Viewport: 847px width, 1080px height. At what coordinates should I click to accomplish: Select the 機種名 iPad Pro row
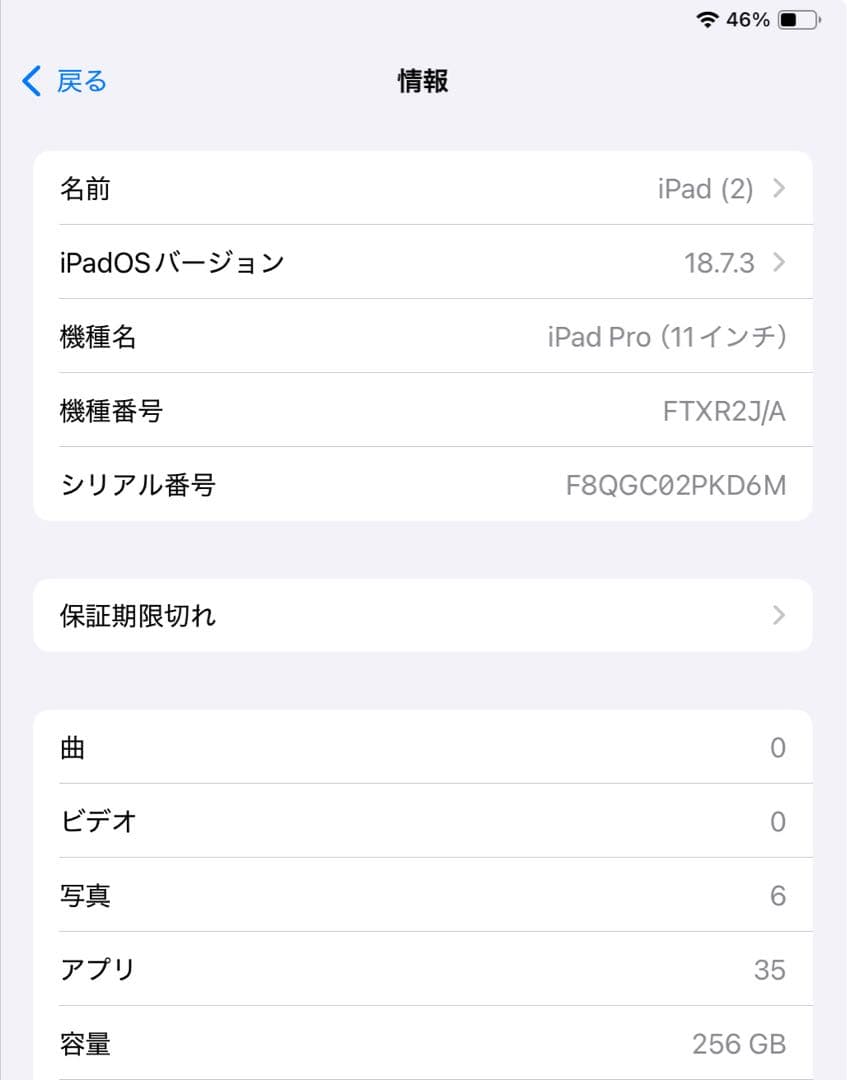(423, 337)
